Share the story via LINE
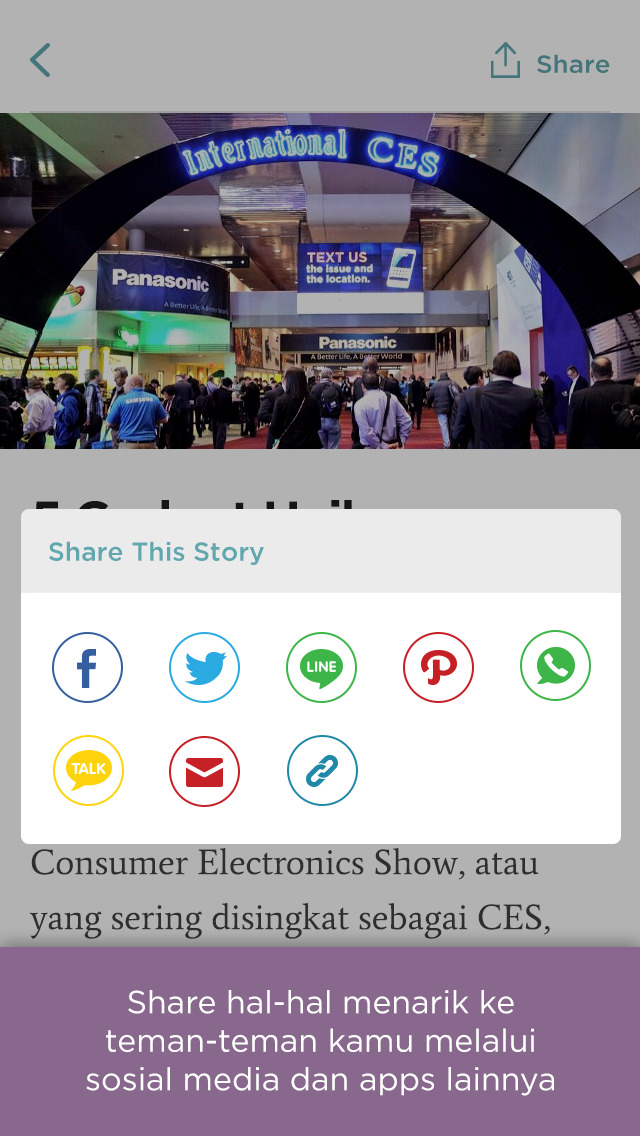The height and width of the screenshot is (1136, 640). point(321,667)
